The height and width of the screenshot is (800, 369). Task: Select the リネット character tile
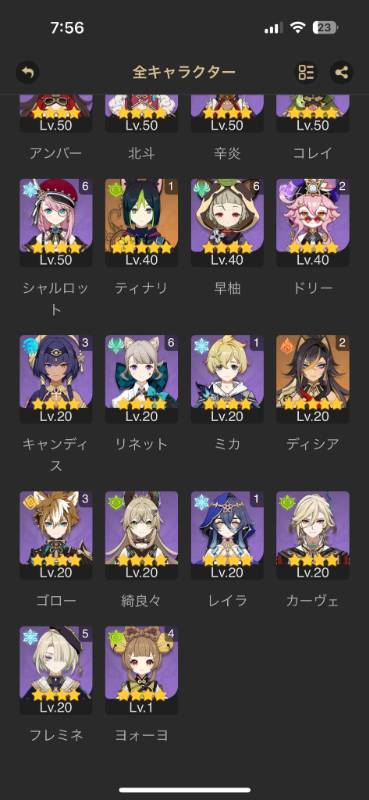(x=141, y=379)
